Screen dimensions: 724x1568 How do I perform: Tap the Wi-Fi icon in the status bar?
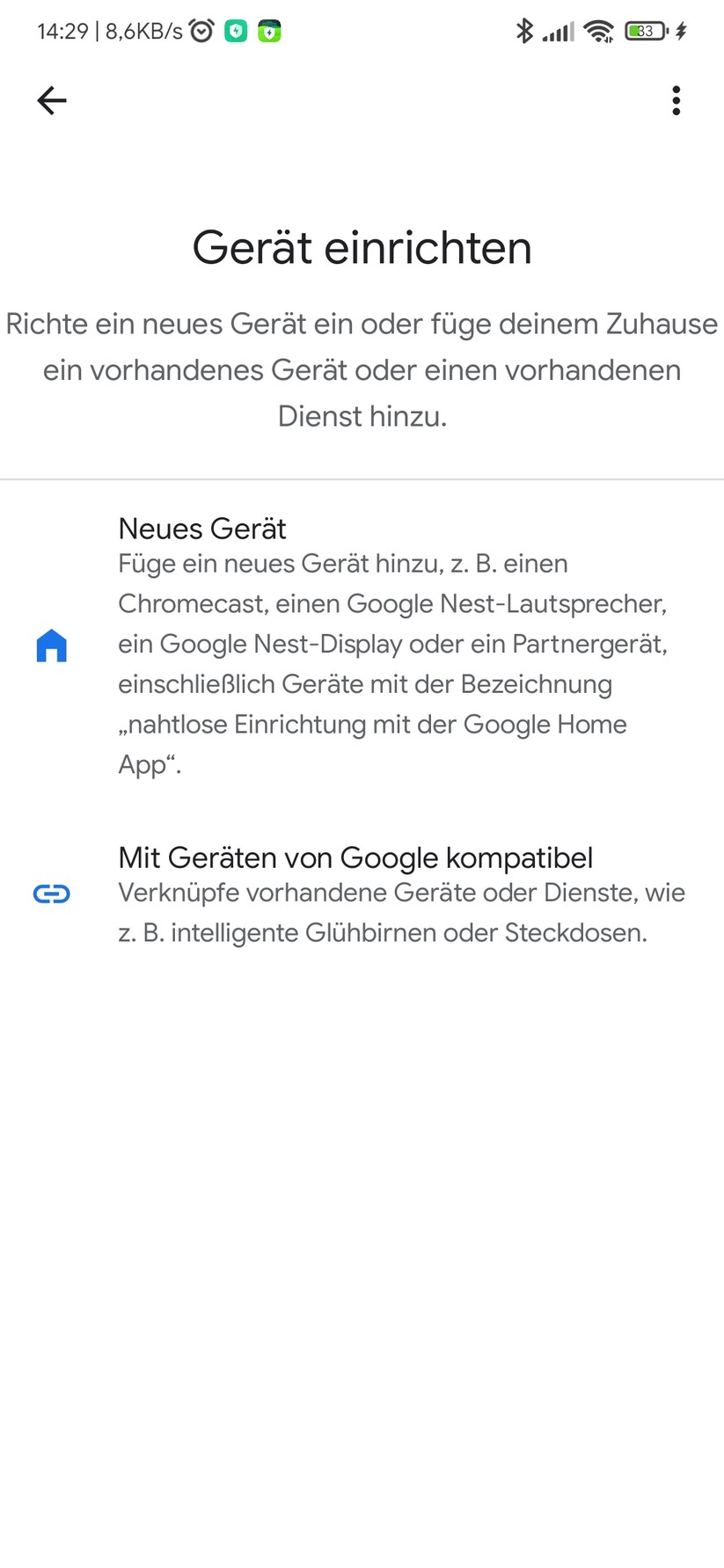[597, 31]
